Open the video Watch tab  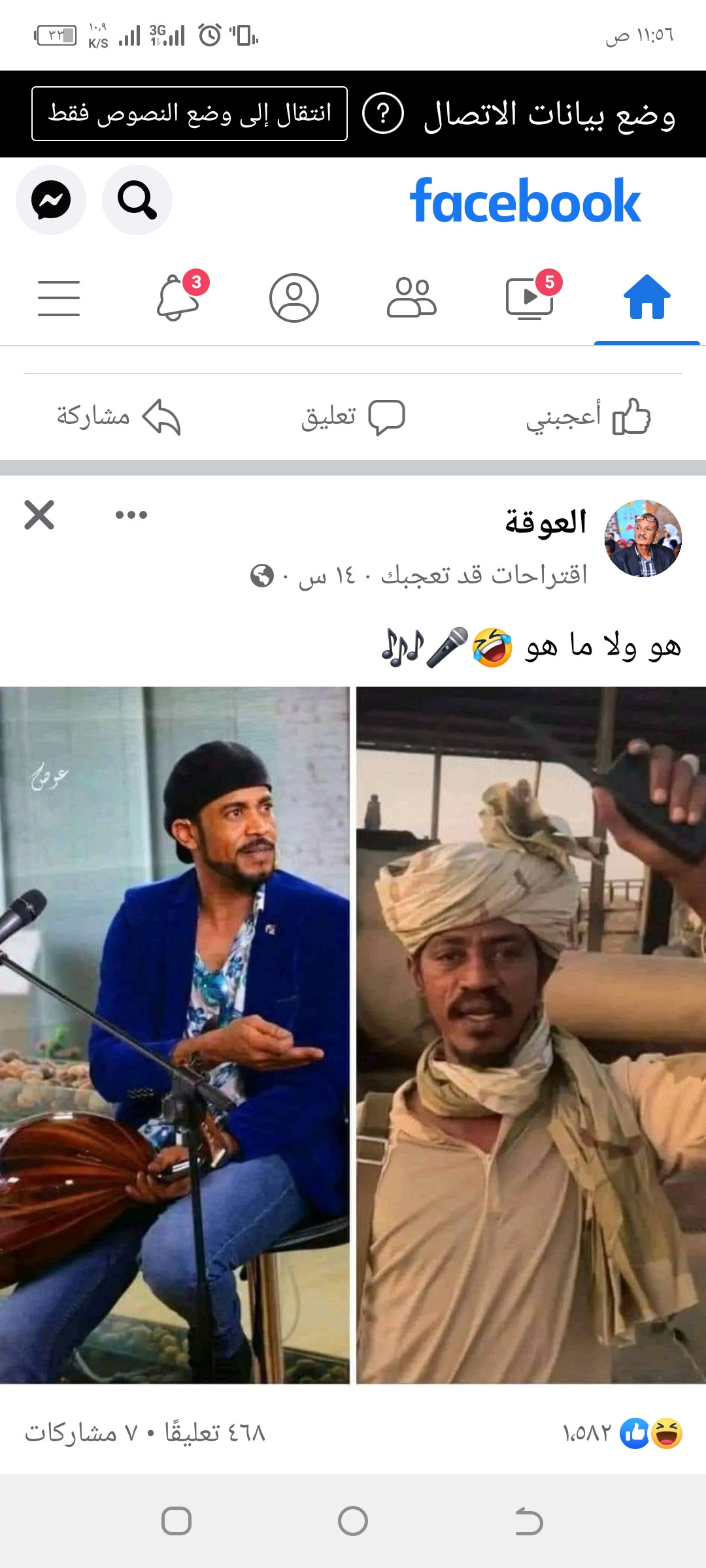click(531, 297)
